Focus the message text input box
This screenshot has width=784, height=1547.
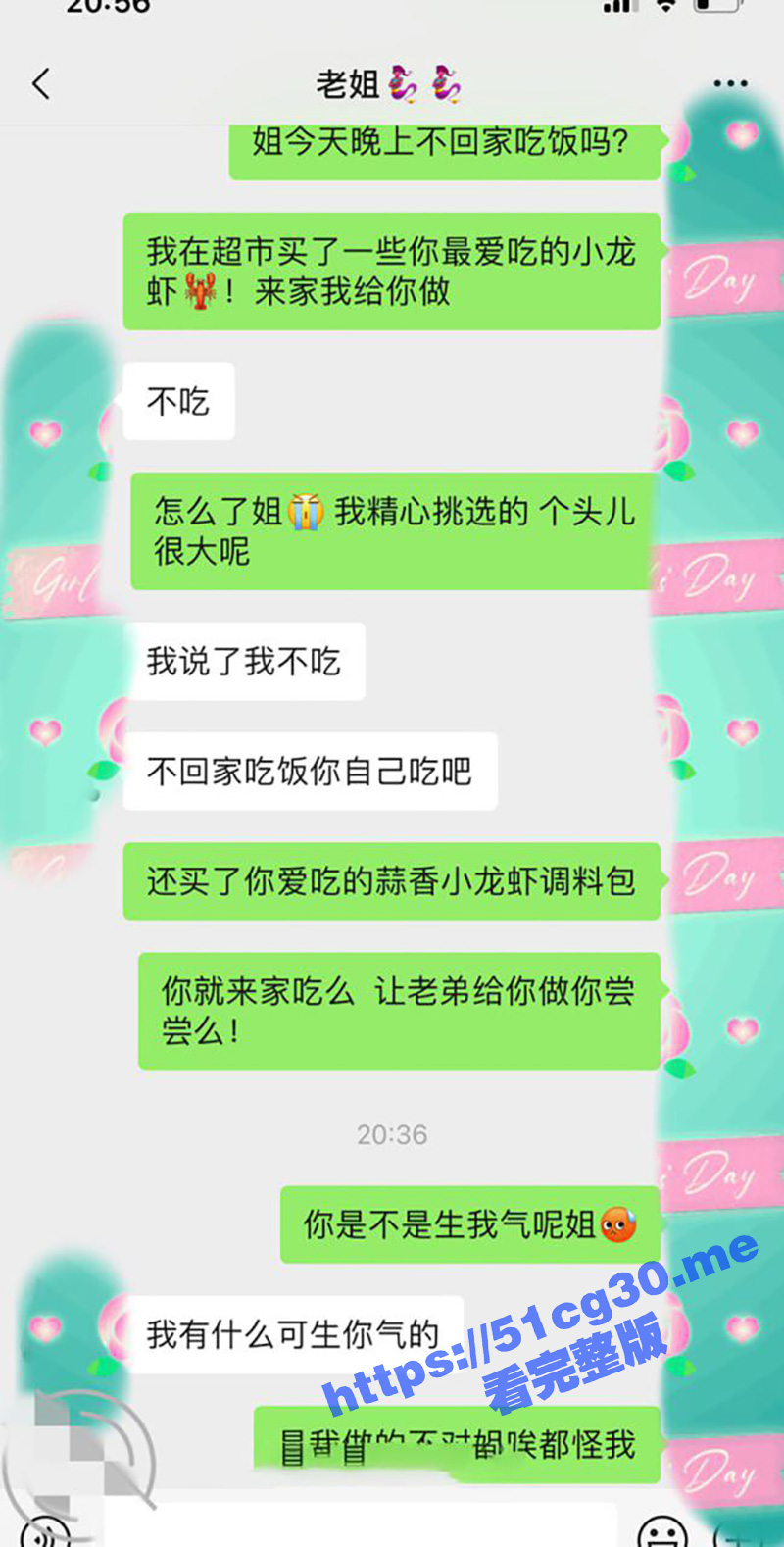(x=361, y=1527)
